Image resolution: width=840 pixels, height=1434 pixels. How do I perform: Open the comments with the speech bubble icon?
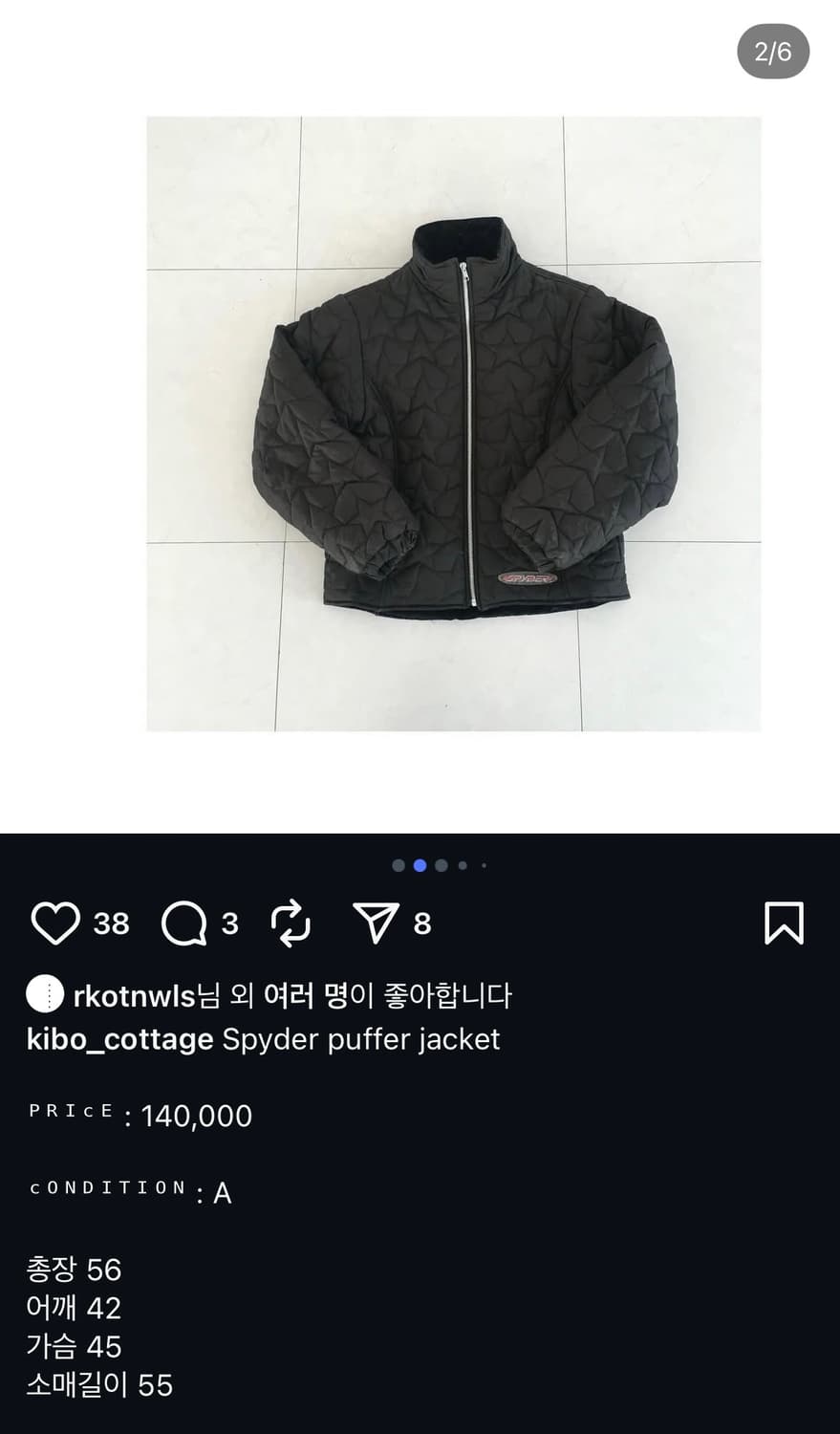point(187,923)
